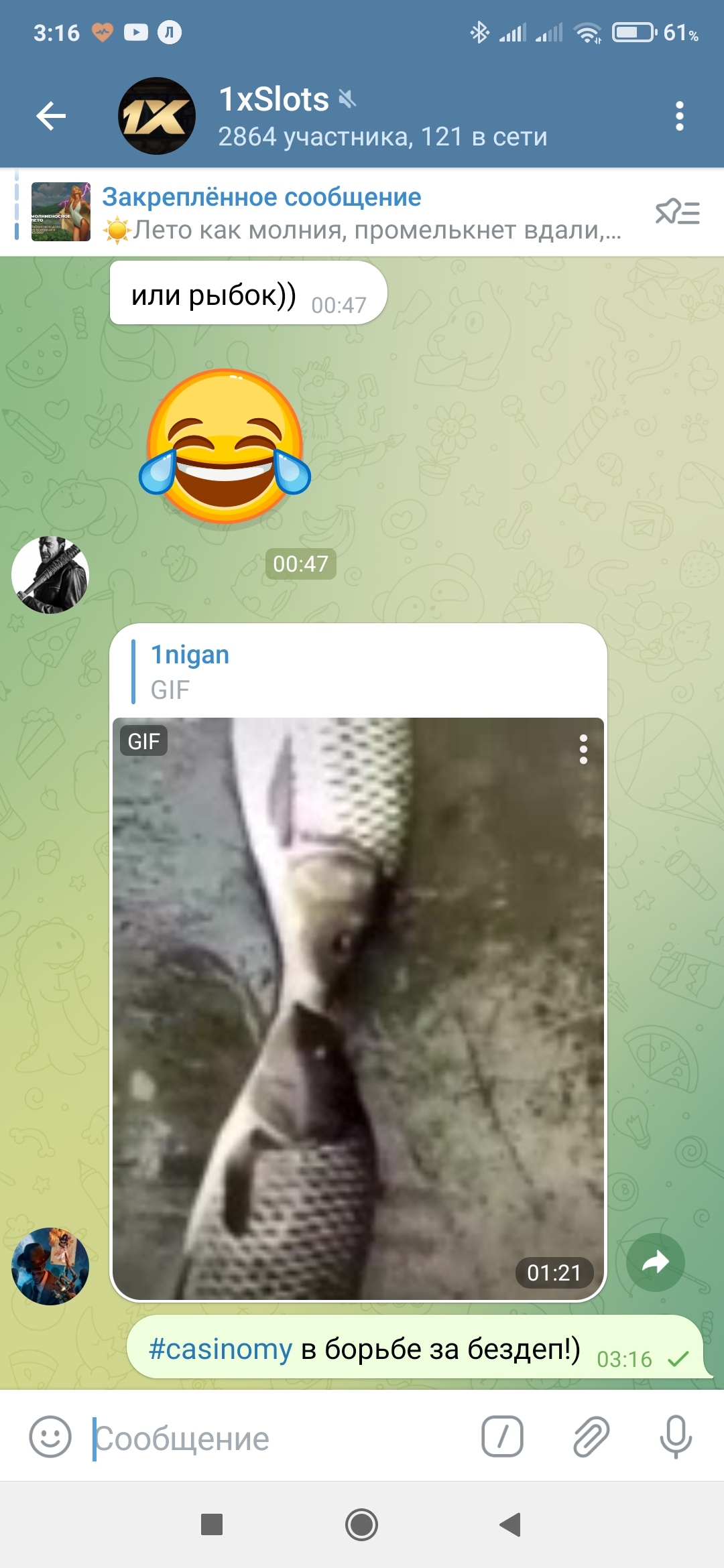The width and height of the screenshot is (724, 1568).
Task: Forward the GIF with share arrow
Action: pos(655,1262)
